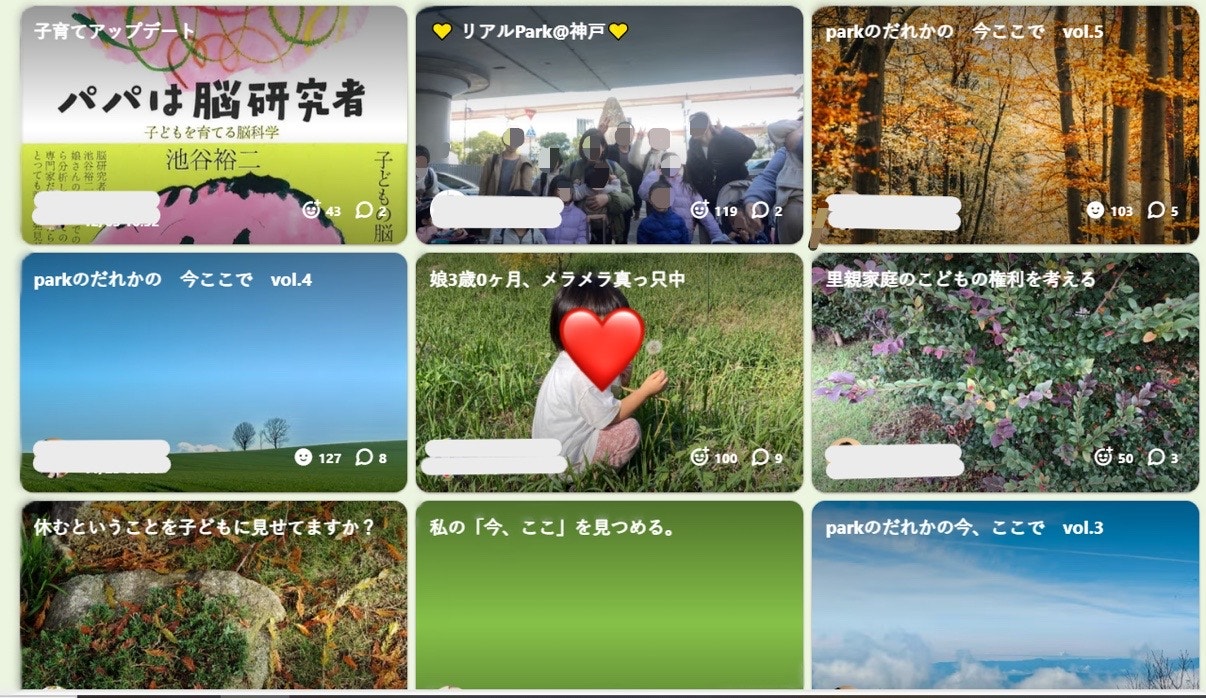Open the 里親家庭のこどもの権利を考える post
This screenshot has width=1206, height=698.
tap(1005, 370)
